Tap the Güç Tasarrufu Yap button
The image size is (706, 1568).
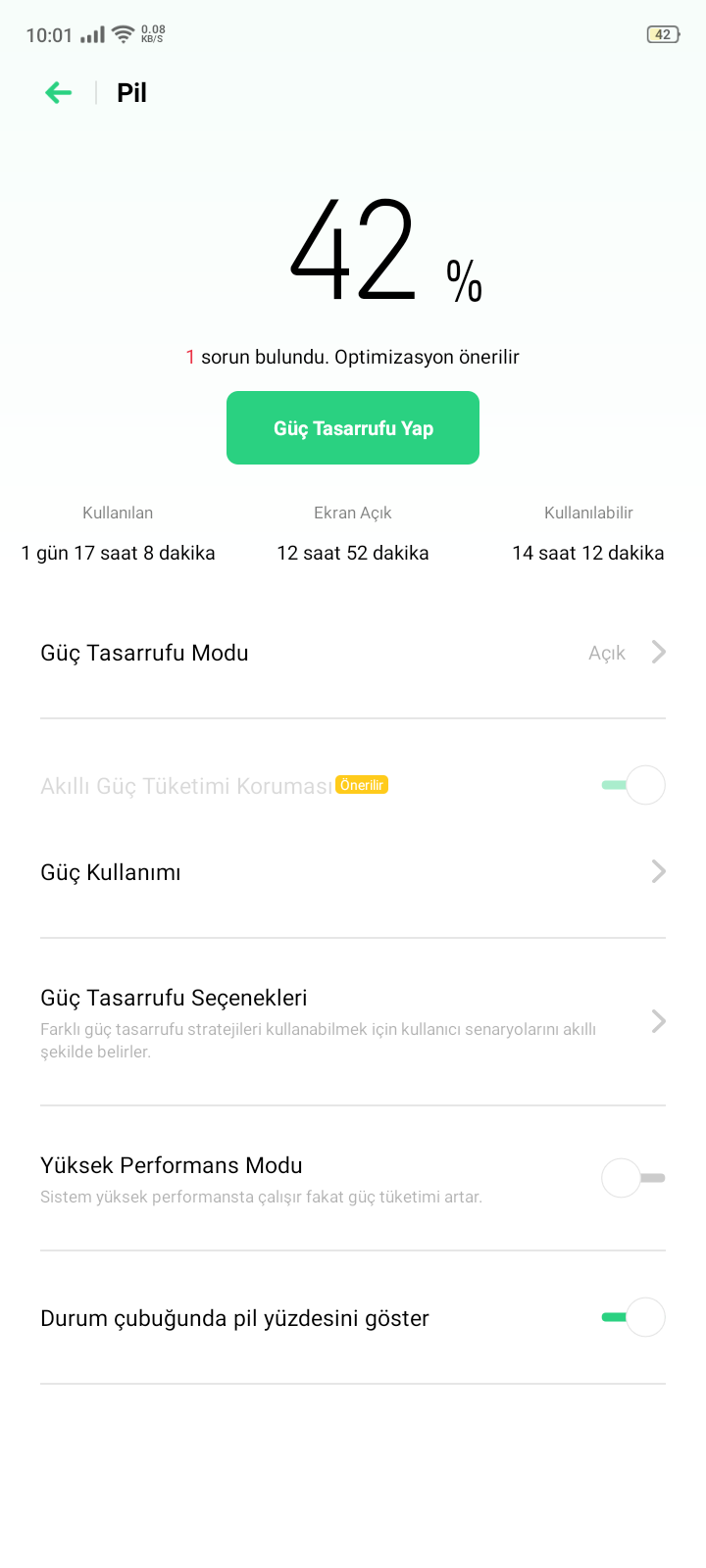coord(353,428)
